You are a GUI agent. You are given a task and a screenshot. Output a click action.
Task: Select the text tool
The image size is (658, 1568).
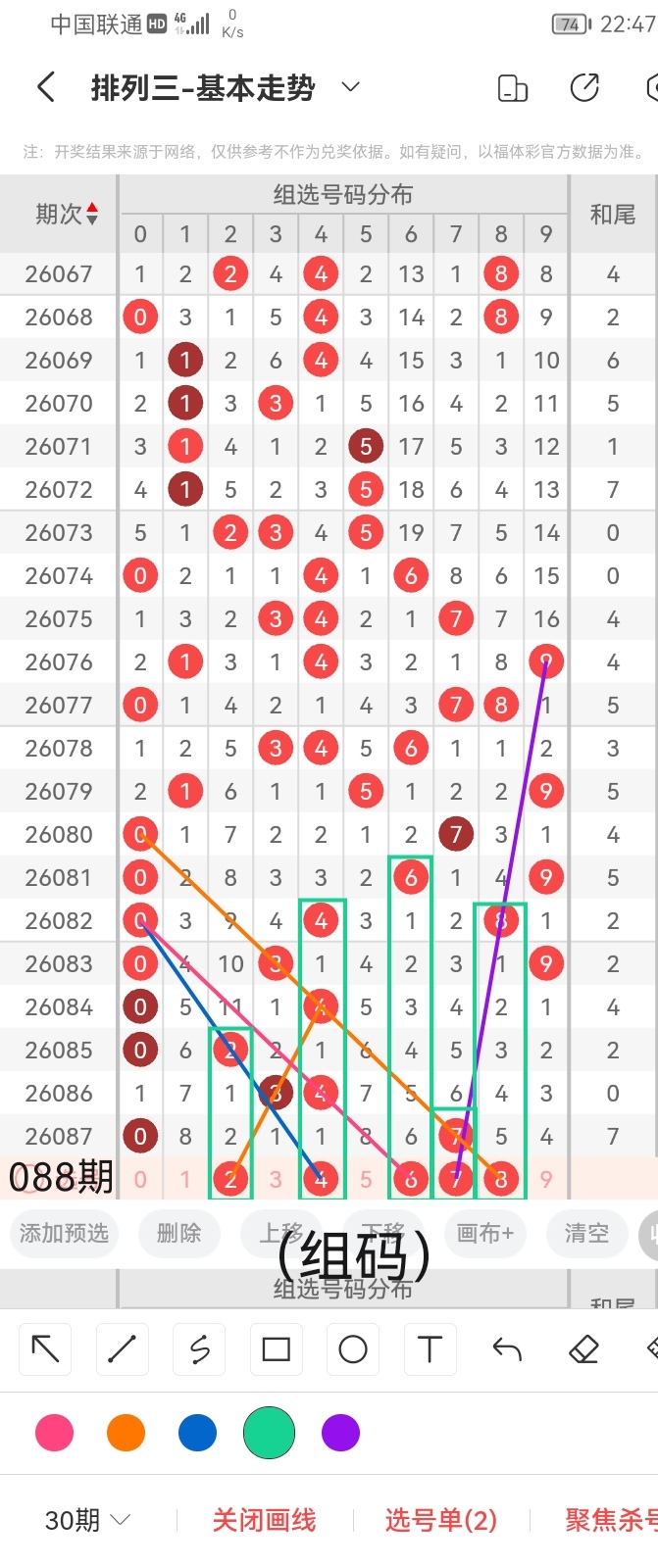point(430,1349)
